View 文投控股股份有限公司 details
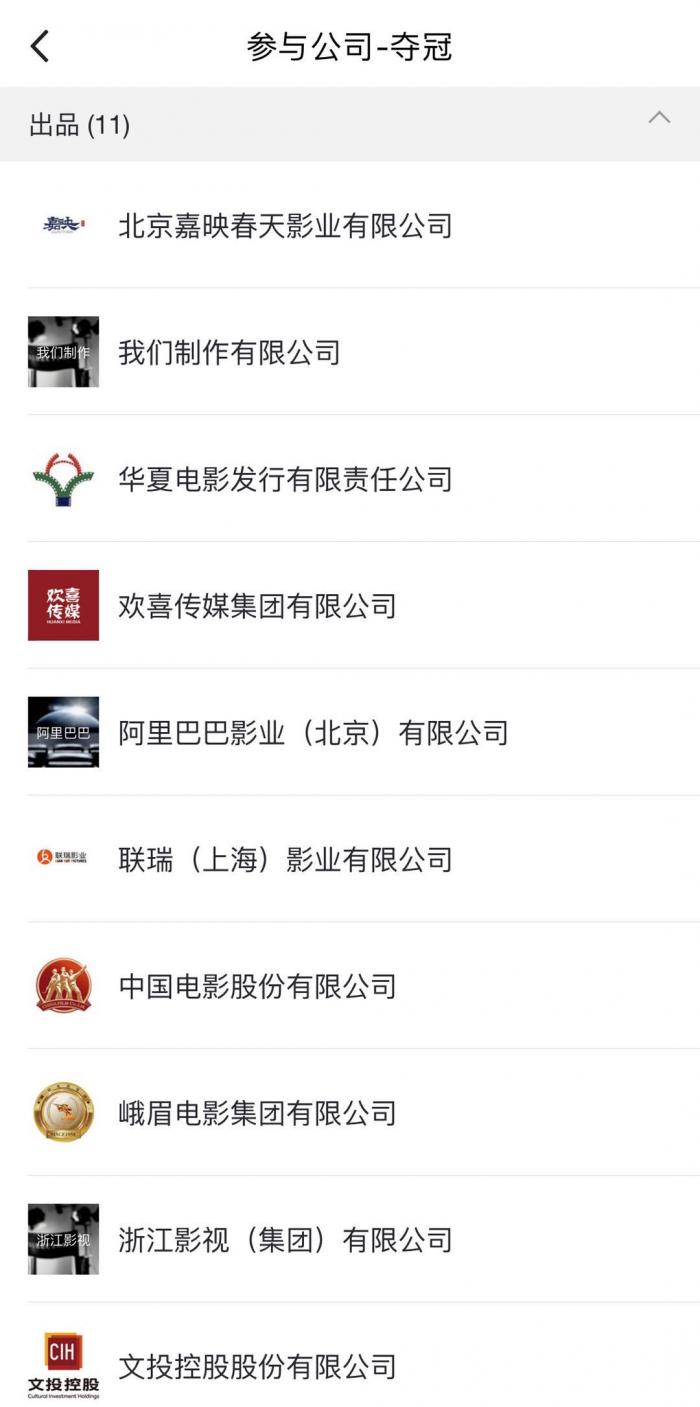This screenshot has height=1407, width=700. point(257,1366)
